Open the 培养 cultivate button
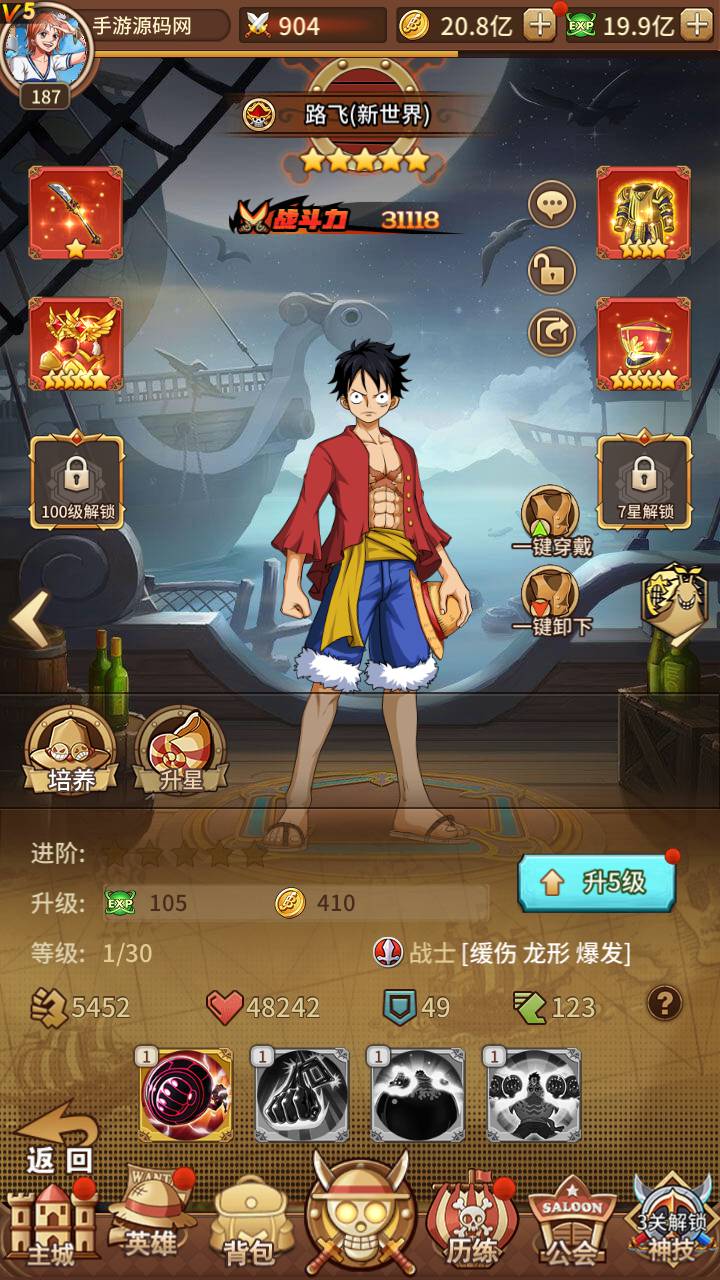 coord(71,751)
